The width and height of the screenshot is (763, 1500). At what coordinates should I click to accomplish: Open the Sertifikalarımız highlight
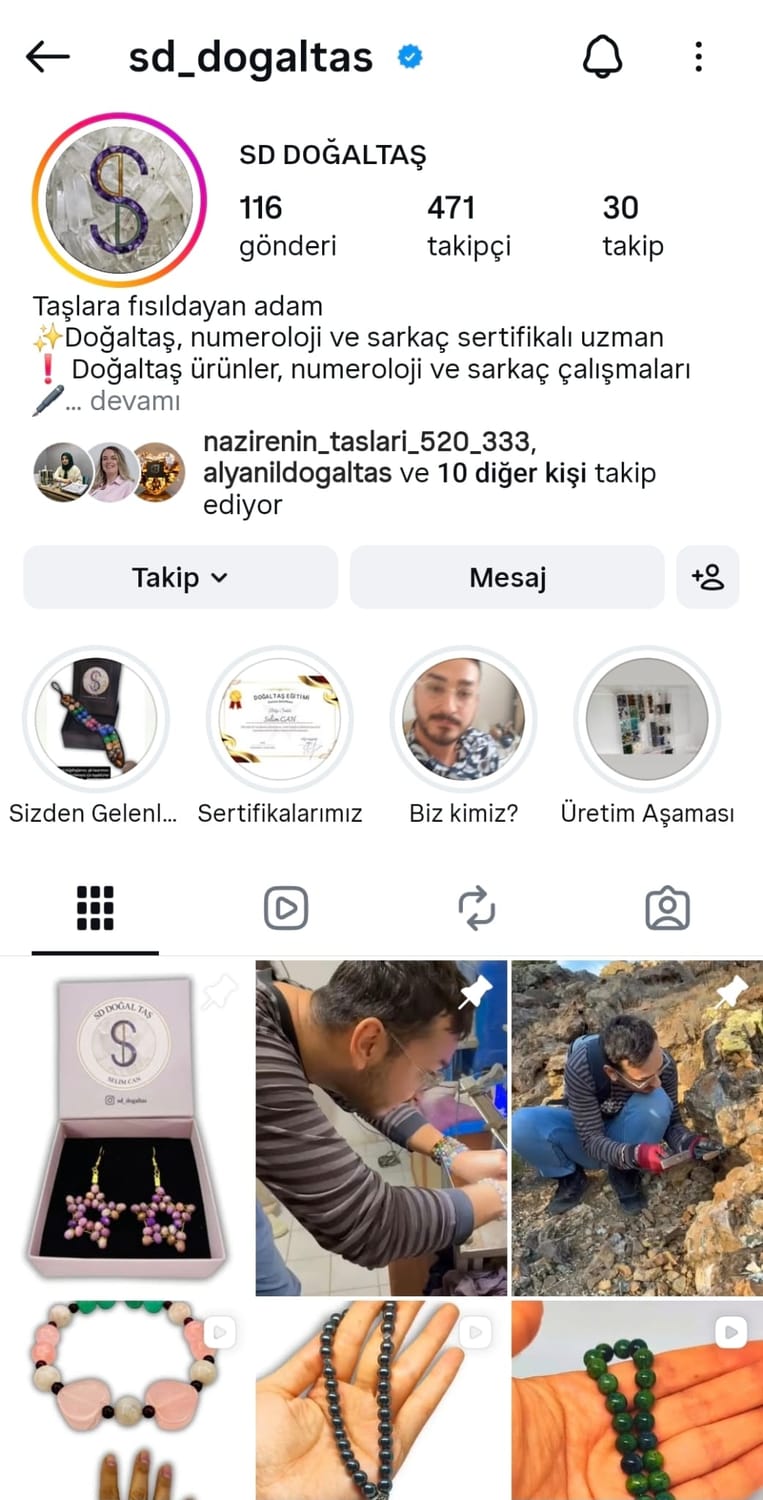279,718
